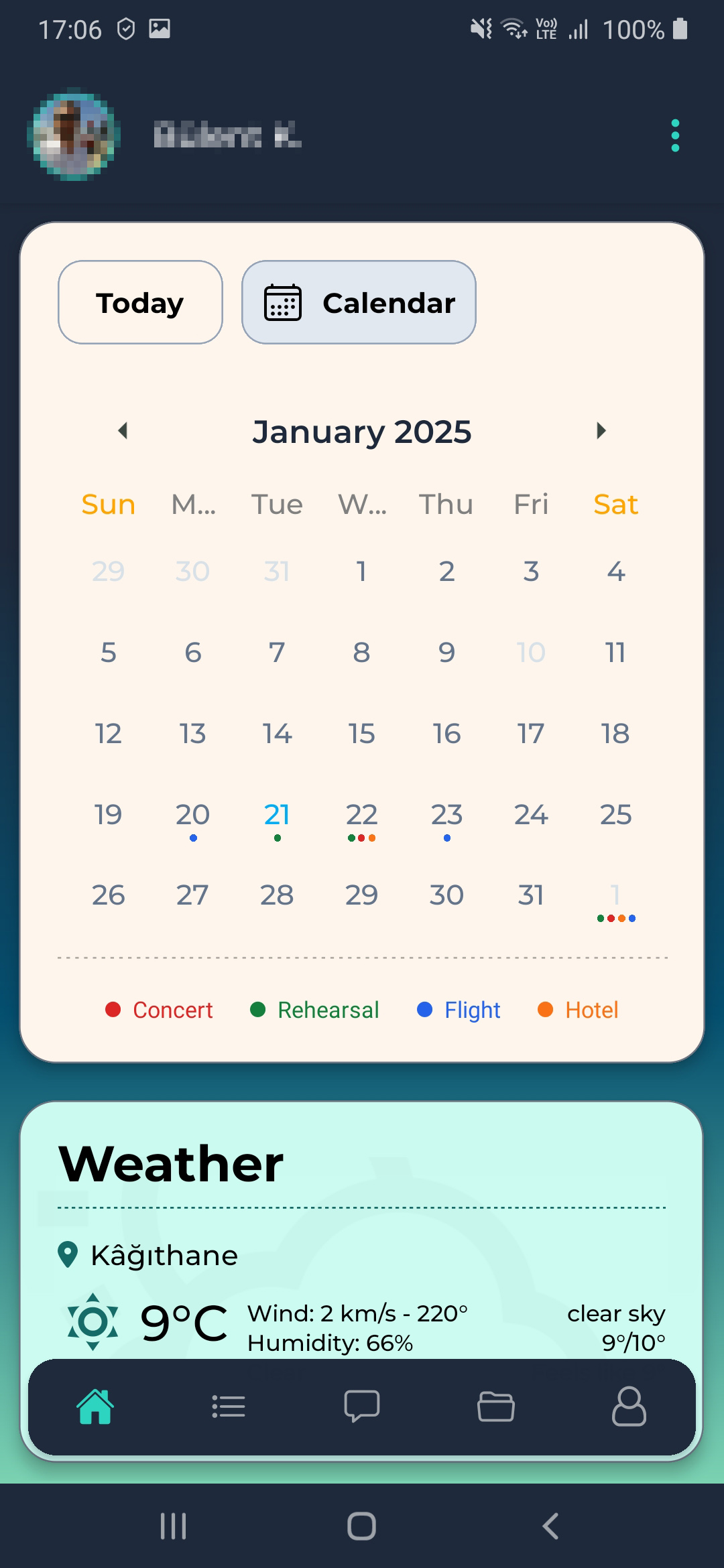The width and height of the screenshot is (724, 1568).
Task: Pick January 20 on the calendar
Action: 192,815
